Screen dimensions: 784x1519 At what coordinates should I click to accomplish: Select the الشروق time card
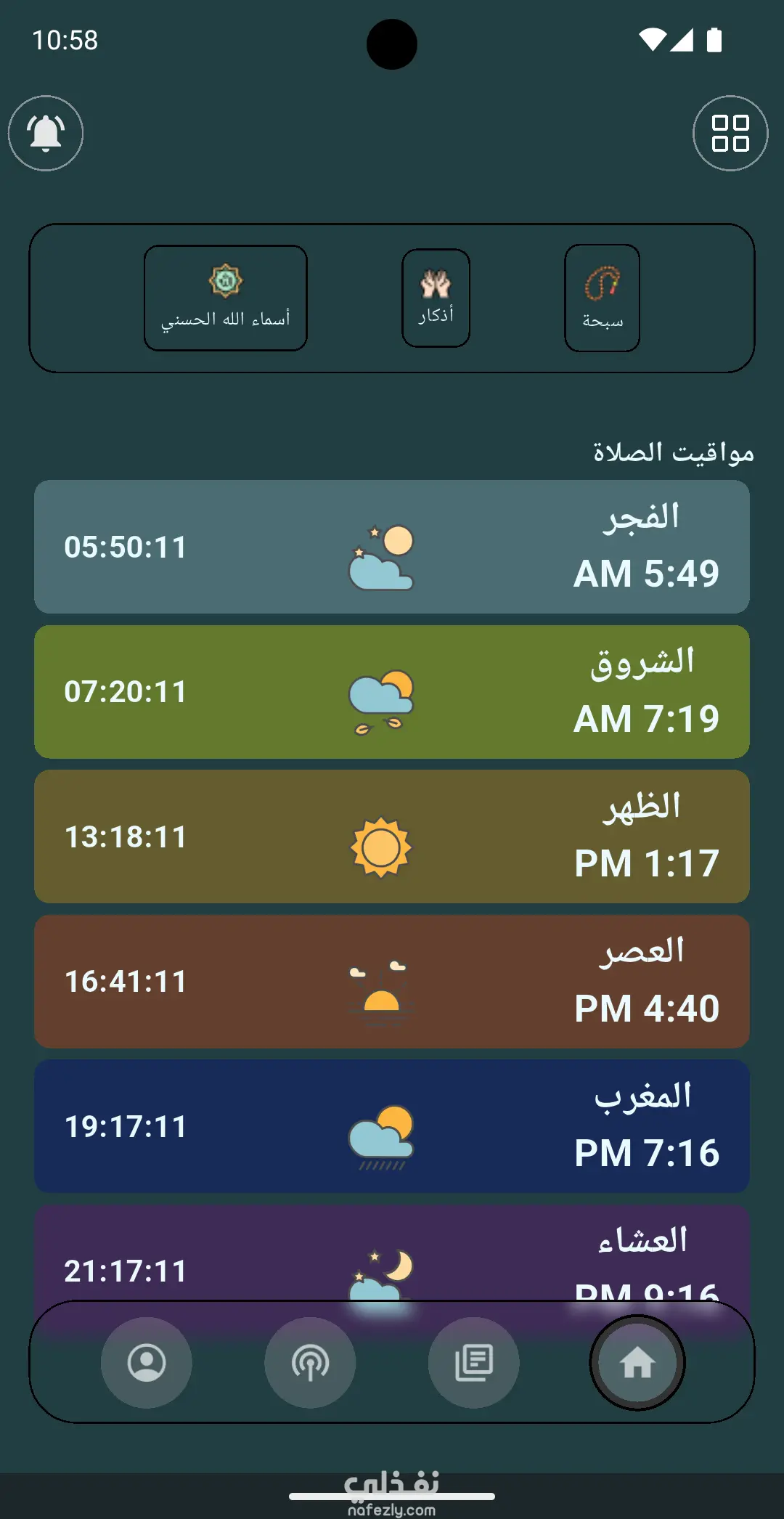tap(392, 692)
